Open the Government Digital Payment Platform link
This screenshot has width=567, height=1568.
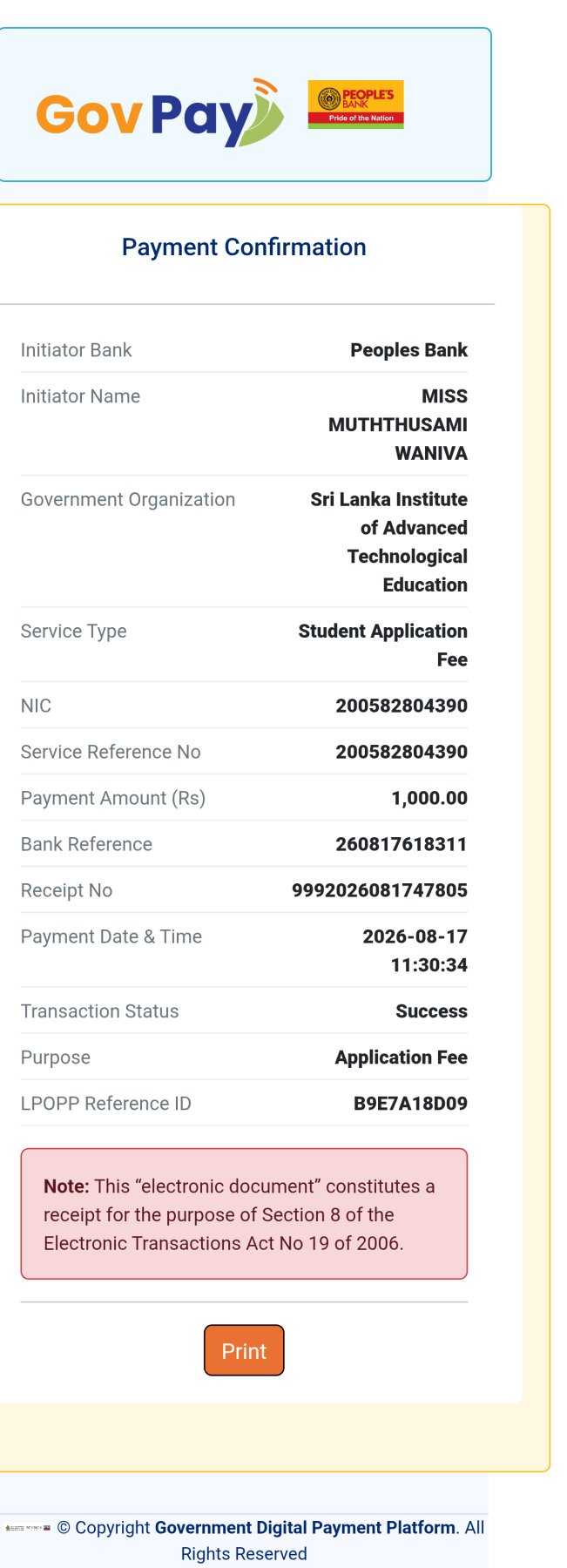[x=305, y=1527]
